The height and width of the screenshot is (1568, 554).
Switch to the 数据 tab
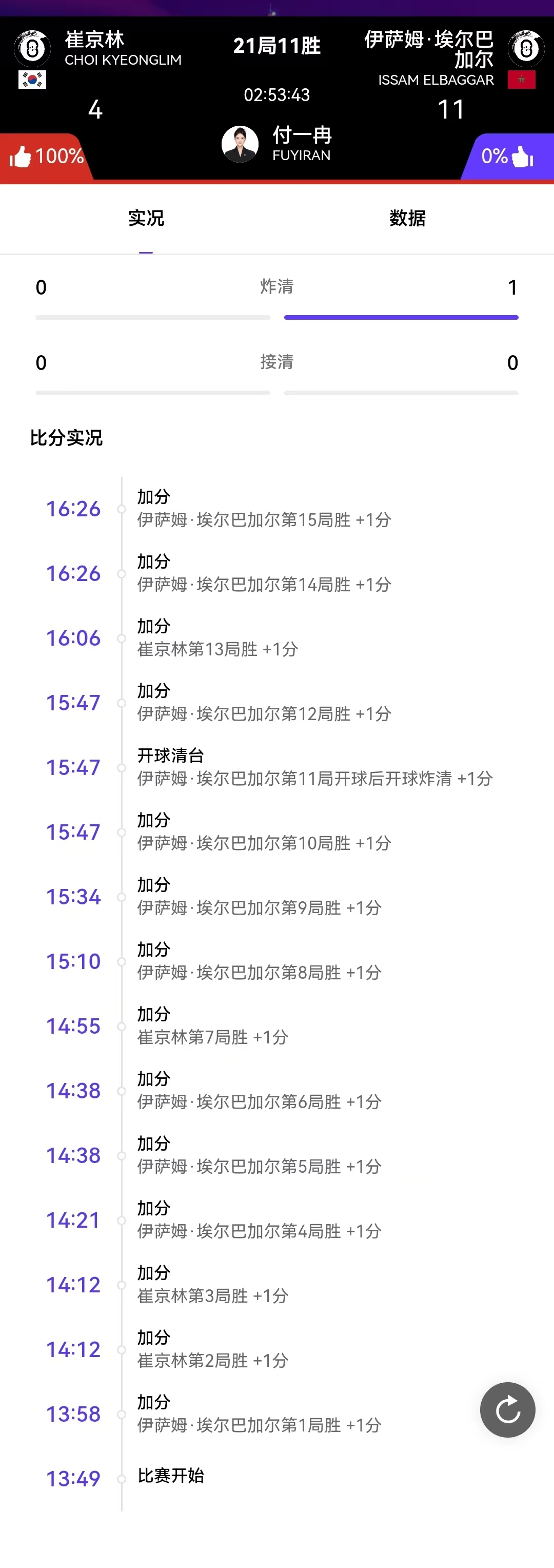coord(407,218)
